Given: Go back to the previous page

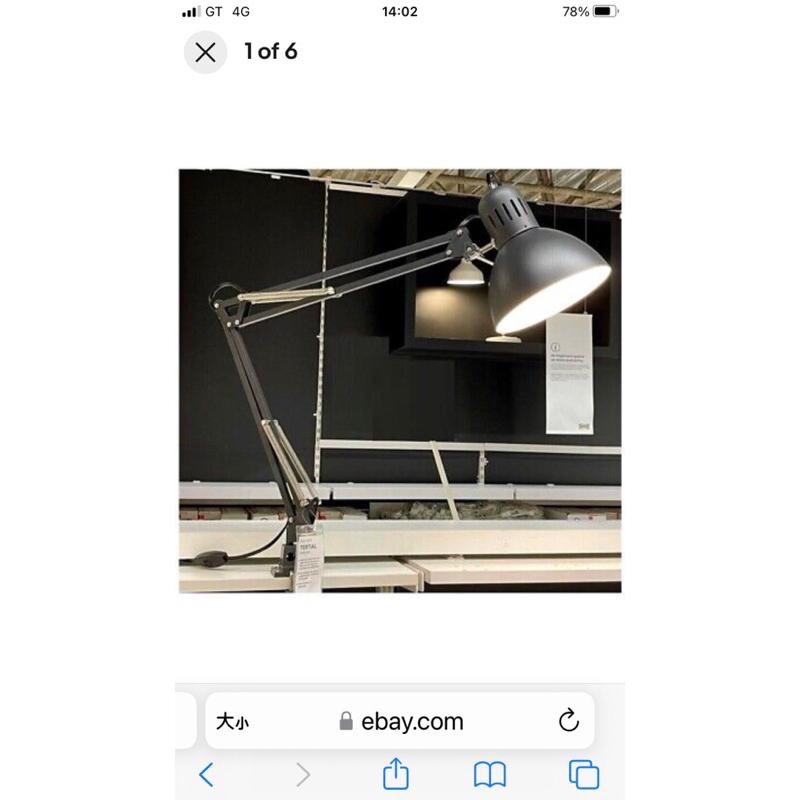Looking at the screenshot, I should coord(206,774).
